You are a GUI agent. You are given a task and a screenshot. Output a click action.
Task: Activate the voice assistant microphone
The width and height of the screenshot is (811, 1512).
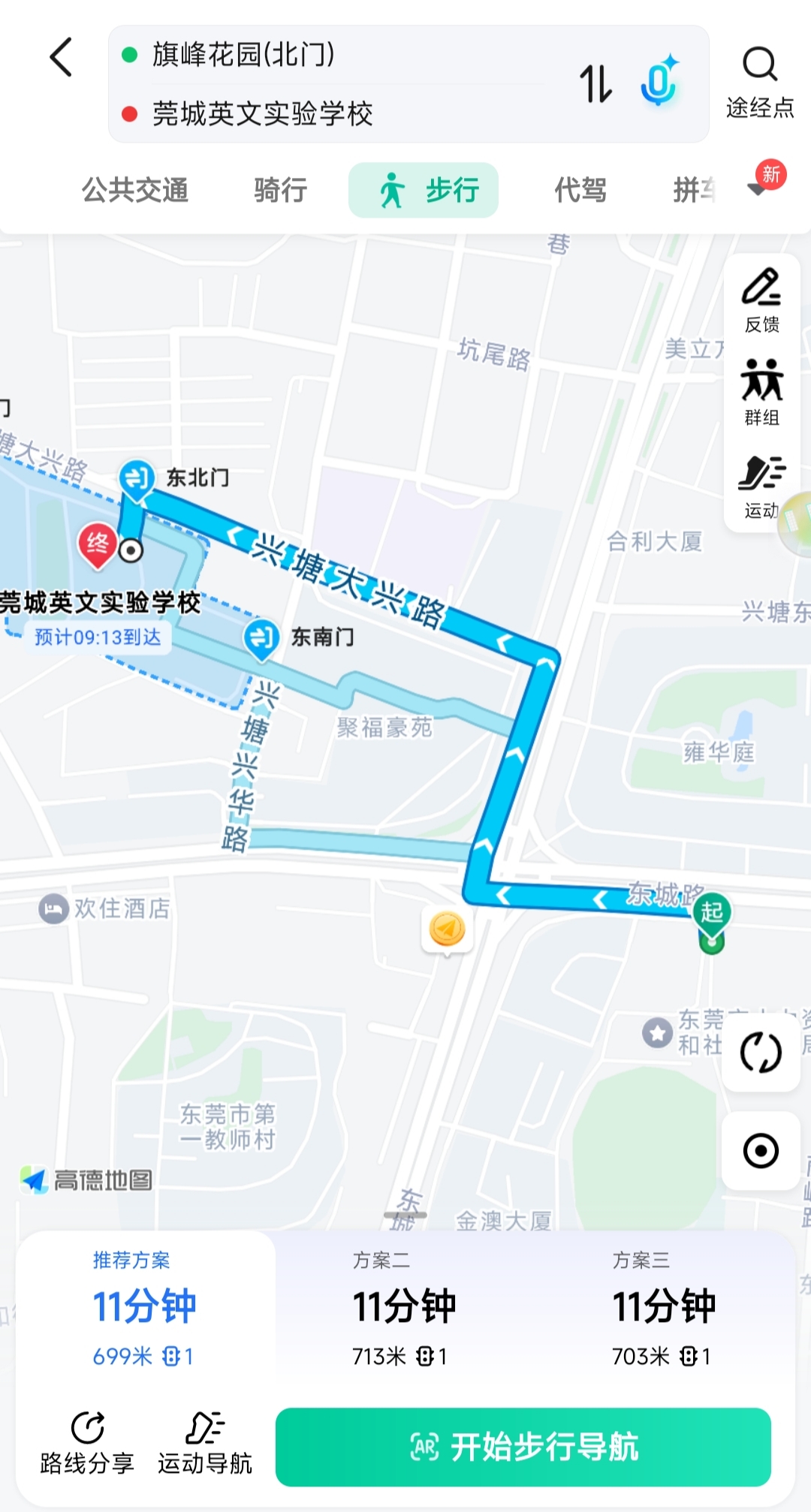point(659,82)
